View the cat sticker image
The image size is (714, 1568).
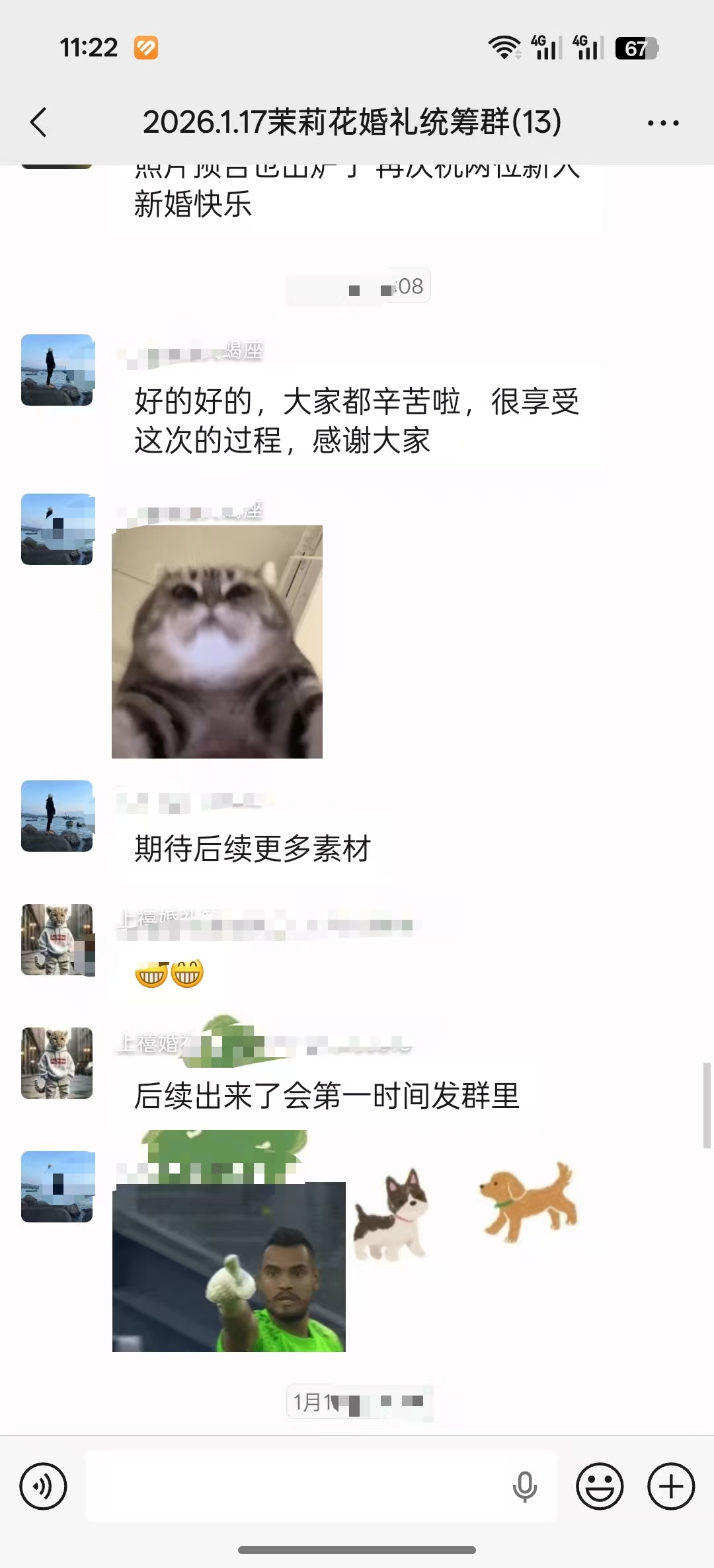click(217, 642)
